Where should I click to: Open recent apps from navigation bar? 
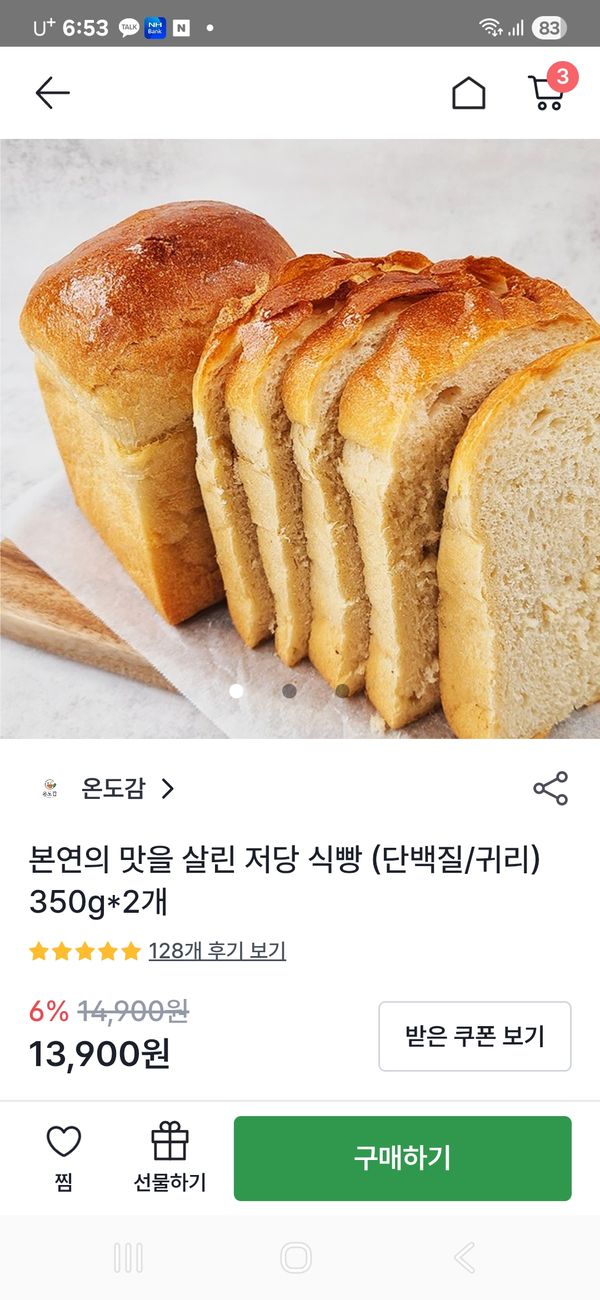128,1258
